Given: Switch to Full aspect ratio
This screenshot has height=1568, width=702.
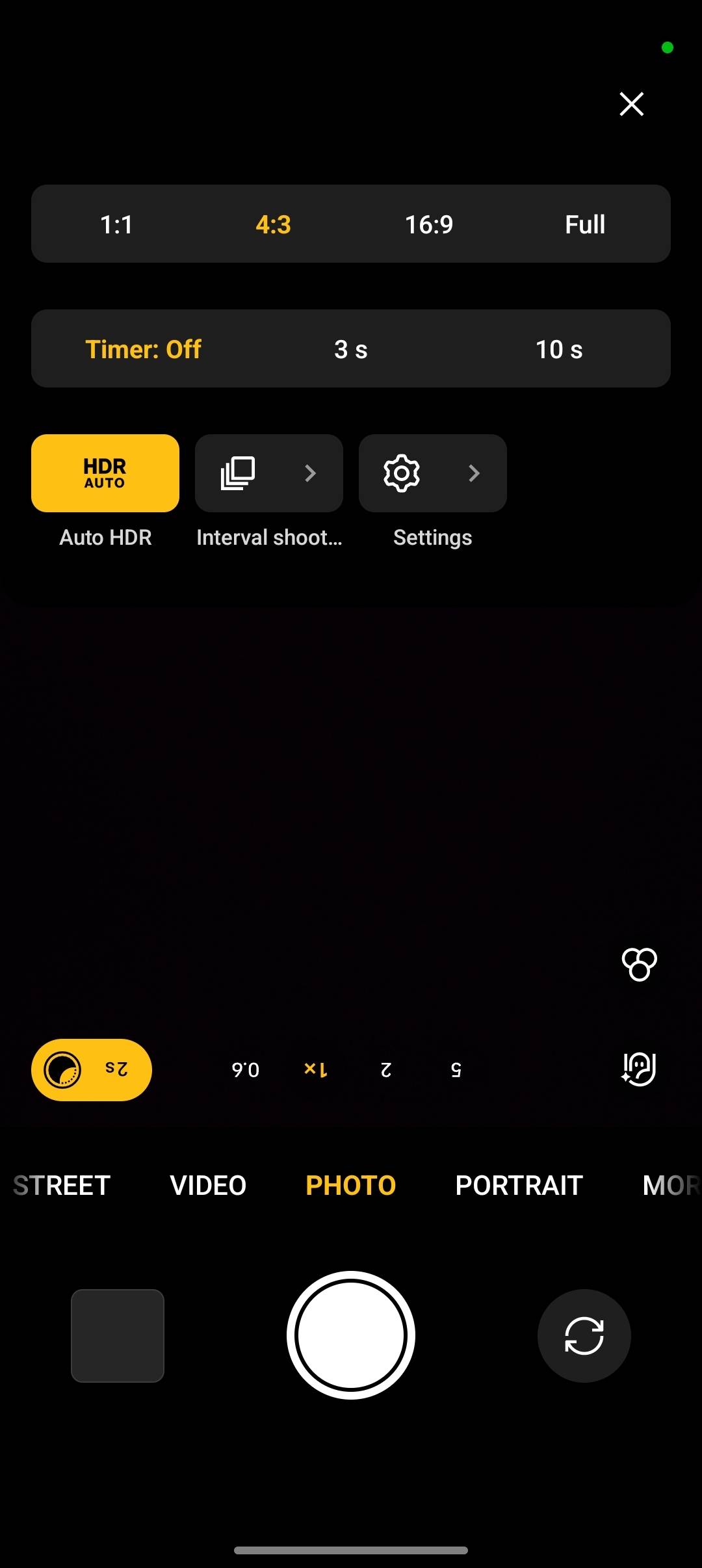Looking at the screenshot, I should (585, 224).
